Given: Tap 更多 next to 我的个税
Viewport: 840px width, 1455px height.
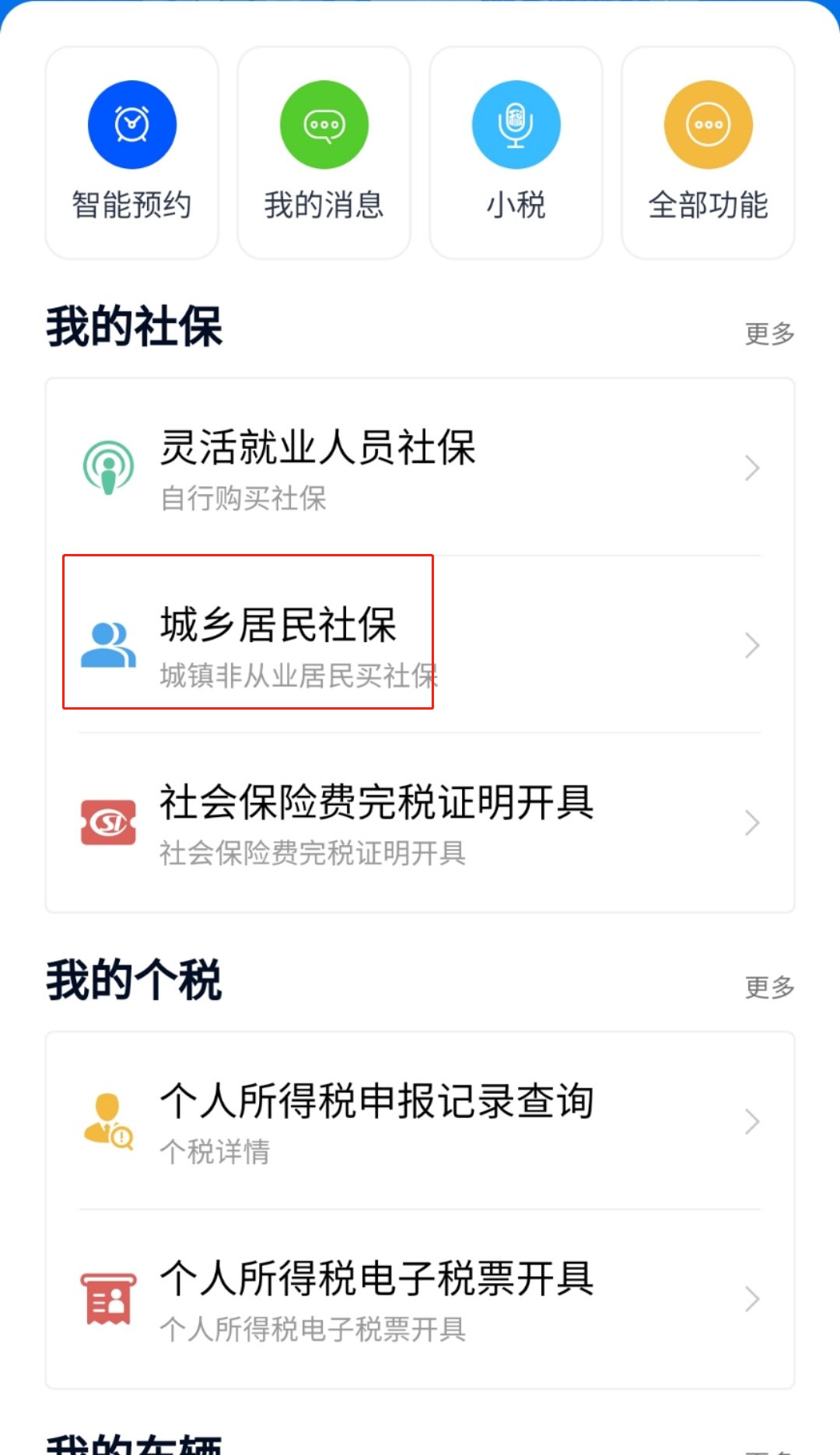Looking at the screenshot, I should (x=769, y=987).
